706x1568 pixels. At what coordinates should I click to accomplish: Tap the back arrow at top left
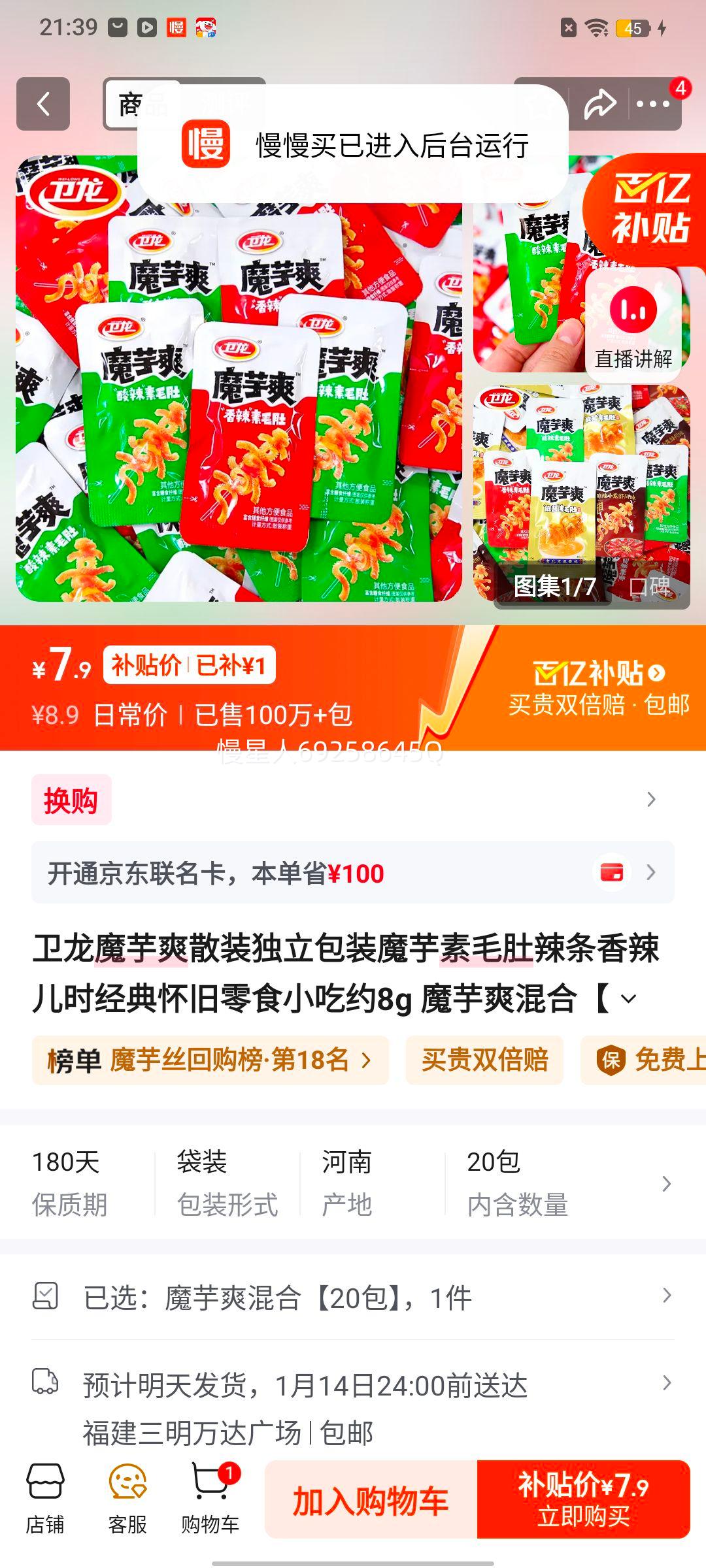coord(42,105)
